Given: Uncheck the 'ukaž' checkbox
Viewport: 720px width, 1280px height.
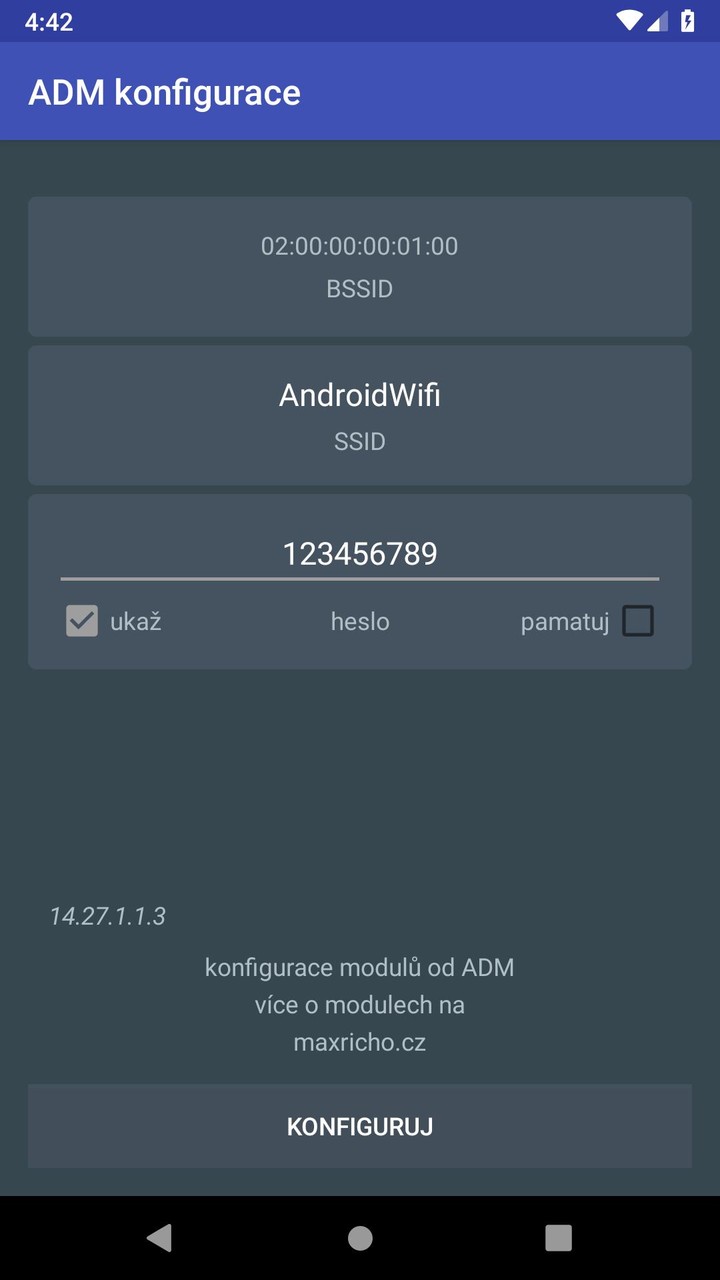Looking at the screenshot, I should [81, 620].
